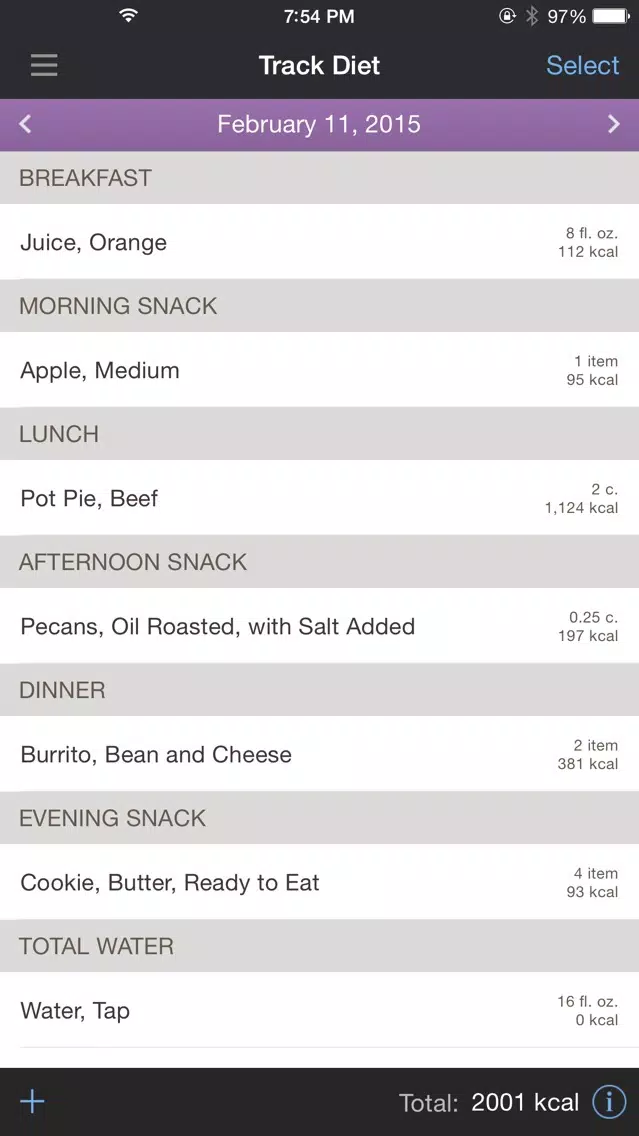Open the Juice, Orange entry
The width and height of the screenshot is (639, 1136).
[x=320, y=242]
